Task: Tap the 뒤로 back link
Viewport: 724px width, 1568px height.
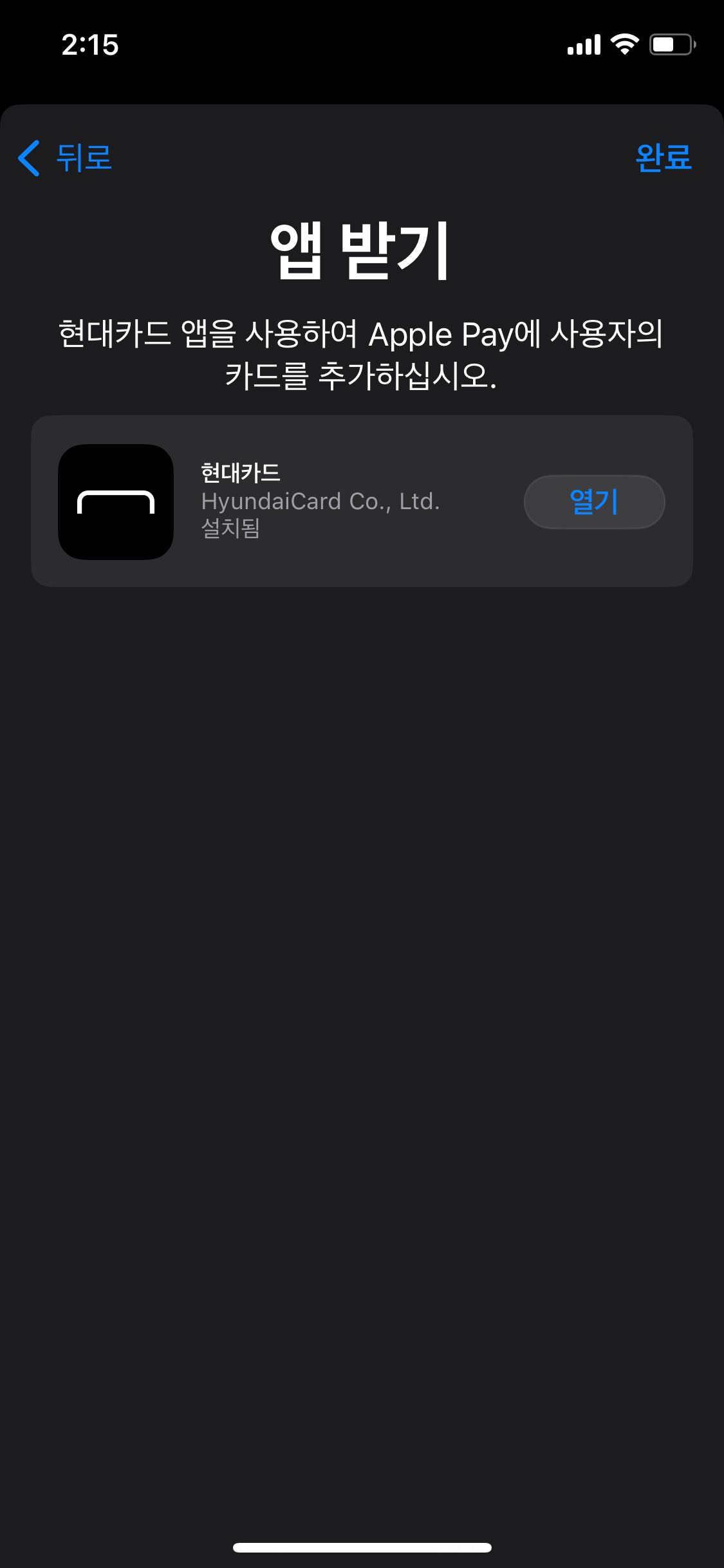Action: [84, 158]
